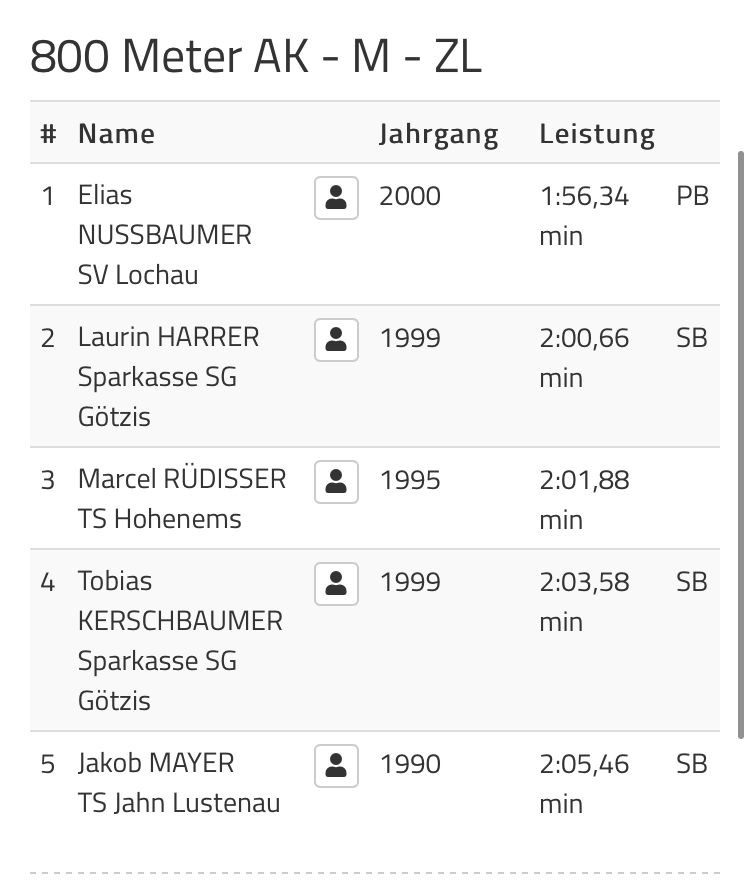This screenshot has width=750, height=890.
Task: Select the person icon next to Jakob Mayer
Action: point(336,765)
